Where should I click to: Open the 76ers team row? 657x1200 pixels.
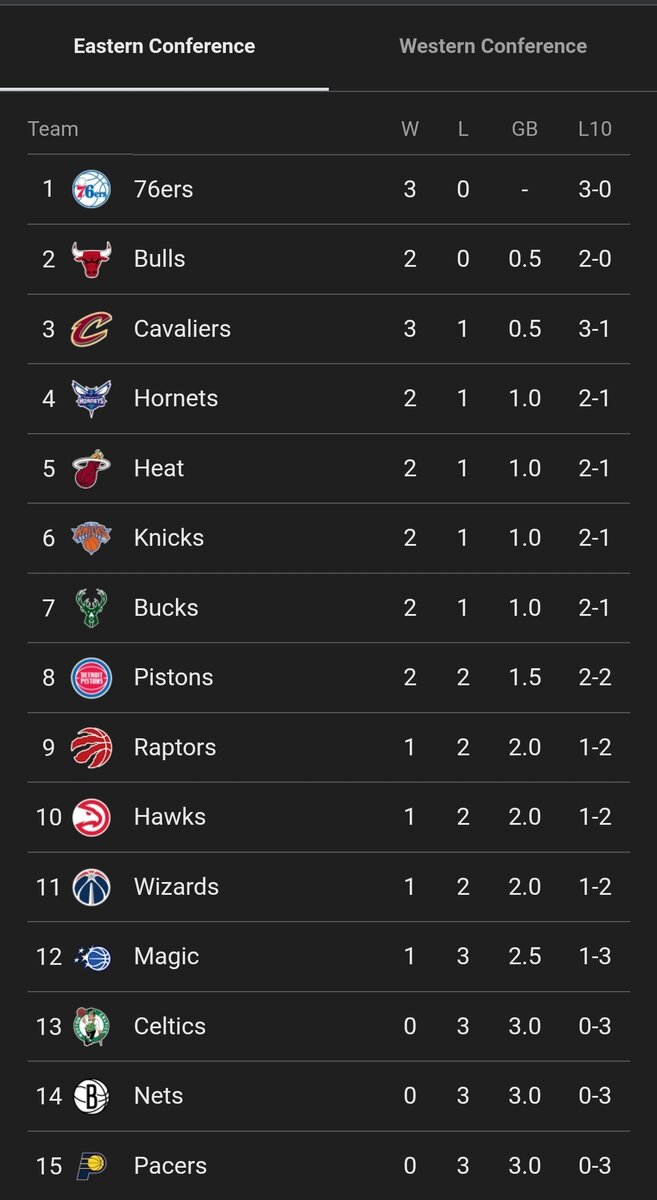163,189
